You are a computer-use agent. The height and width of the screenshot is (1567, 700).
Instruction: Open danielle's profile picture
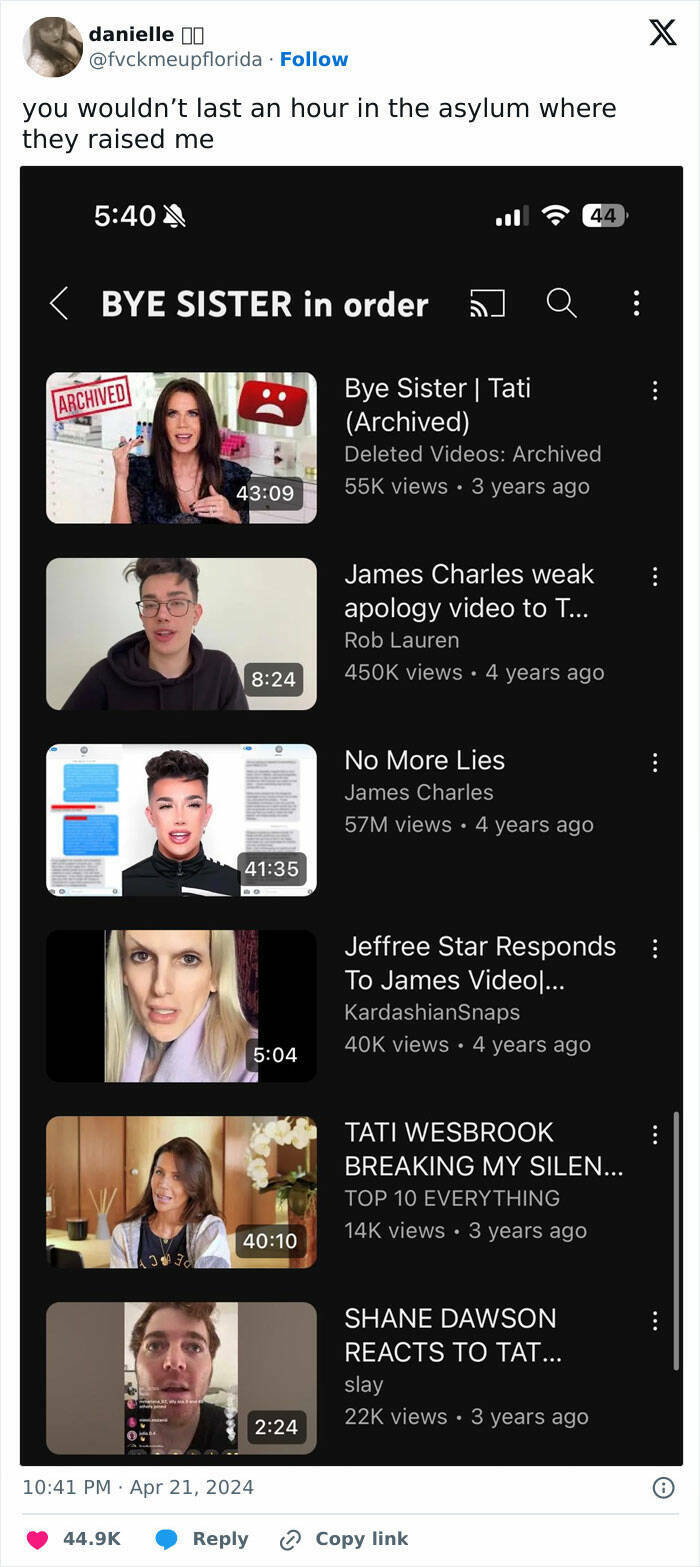tap(53, 47)
